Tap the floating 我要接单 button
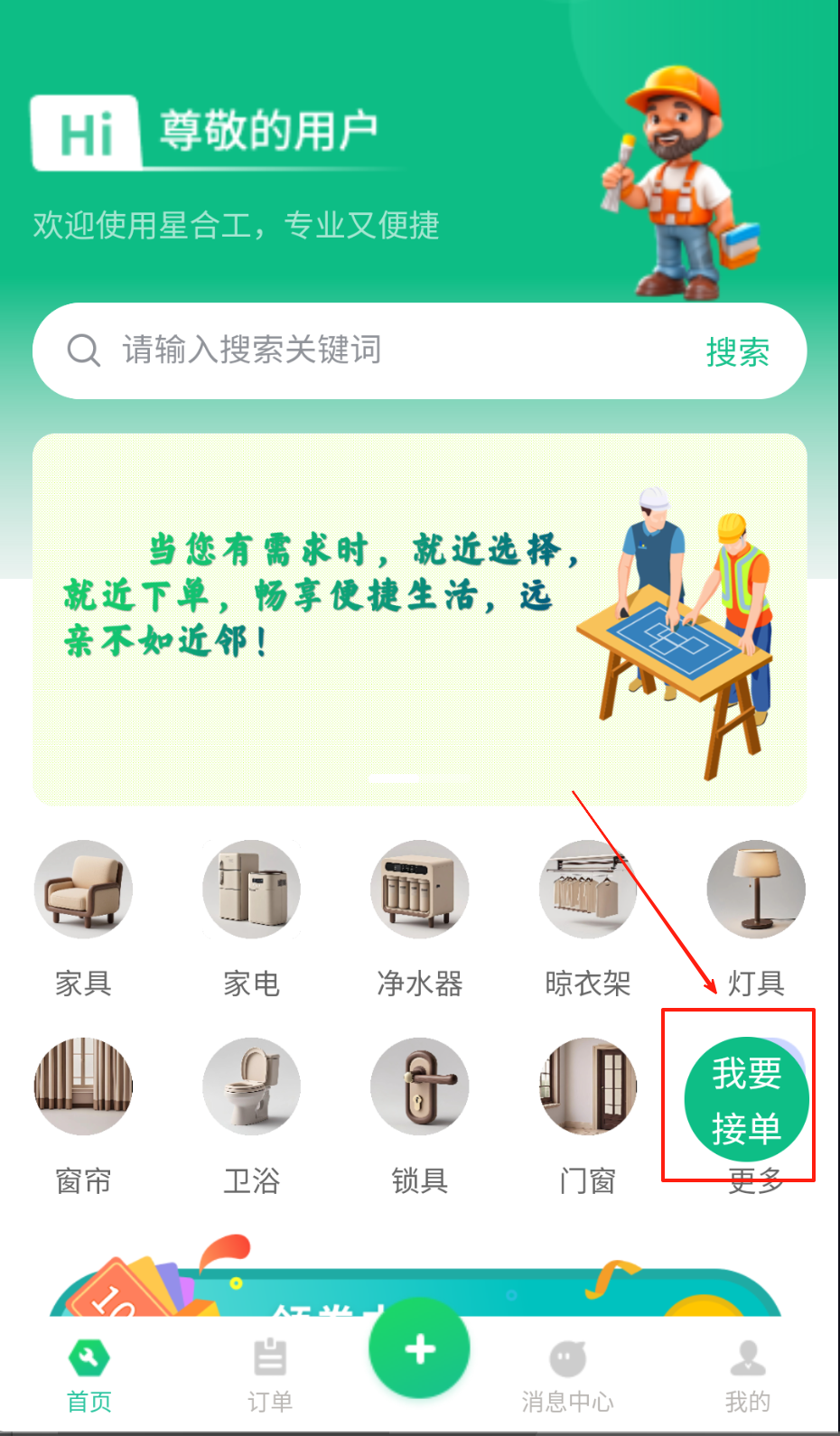Screen dimensions: 840x1436 [746, 1099]
